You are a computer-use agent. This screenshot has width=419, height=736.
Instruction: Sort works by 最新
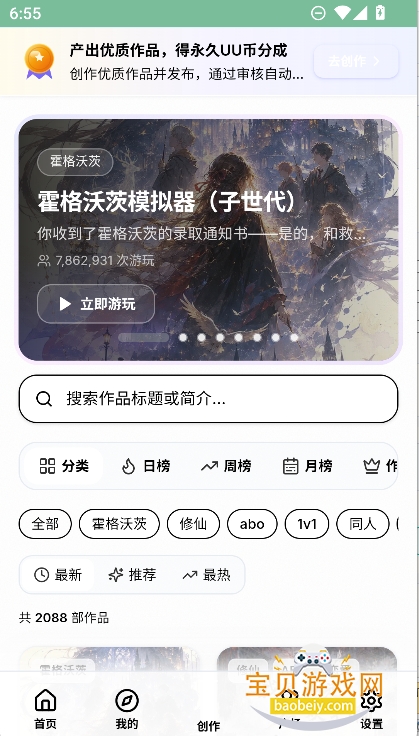pyautogui.click(x=58, y=575)
